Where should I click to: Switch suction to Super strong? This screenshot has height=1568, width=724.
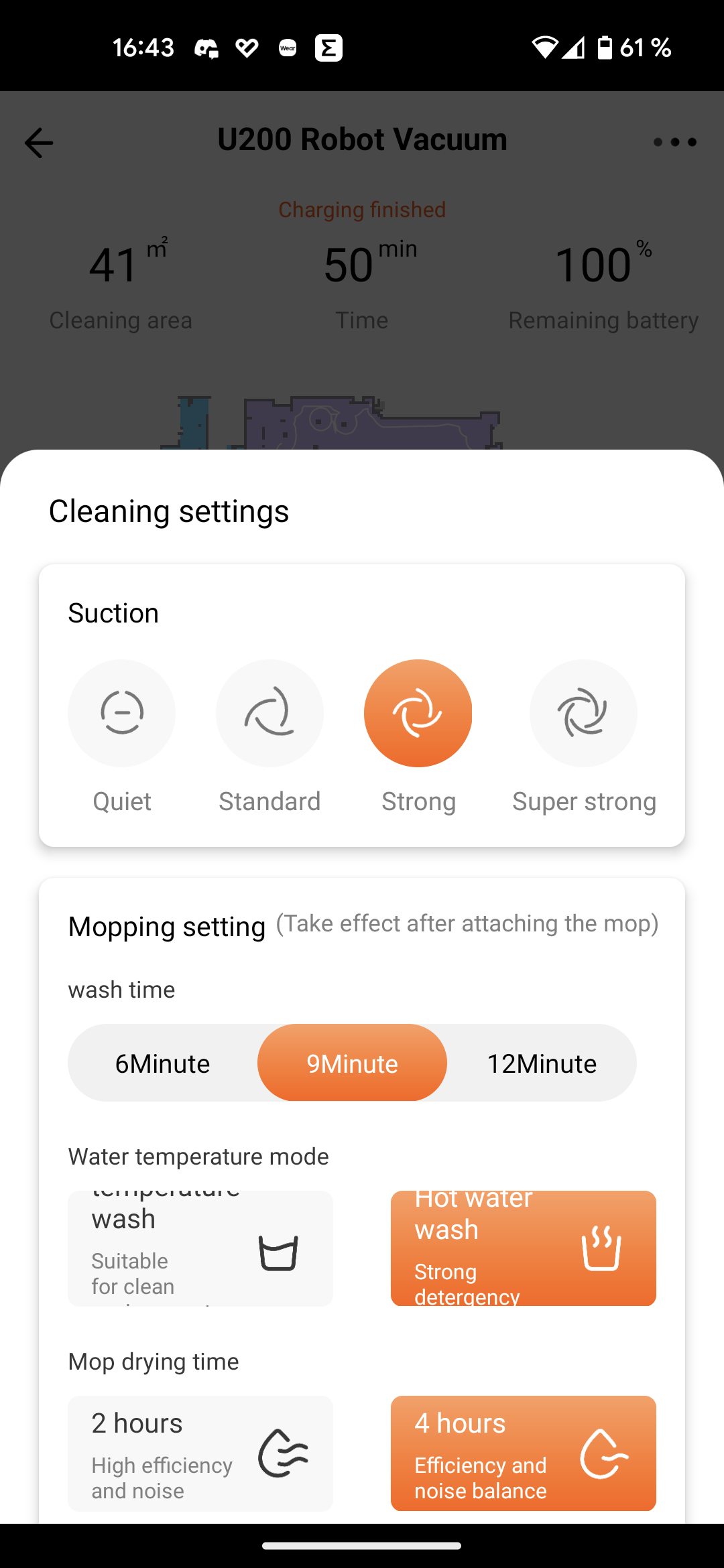tap(583, 713)
